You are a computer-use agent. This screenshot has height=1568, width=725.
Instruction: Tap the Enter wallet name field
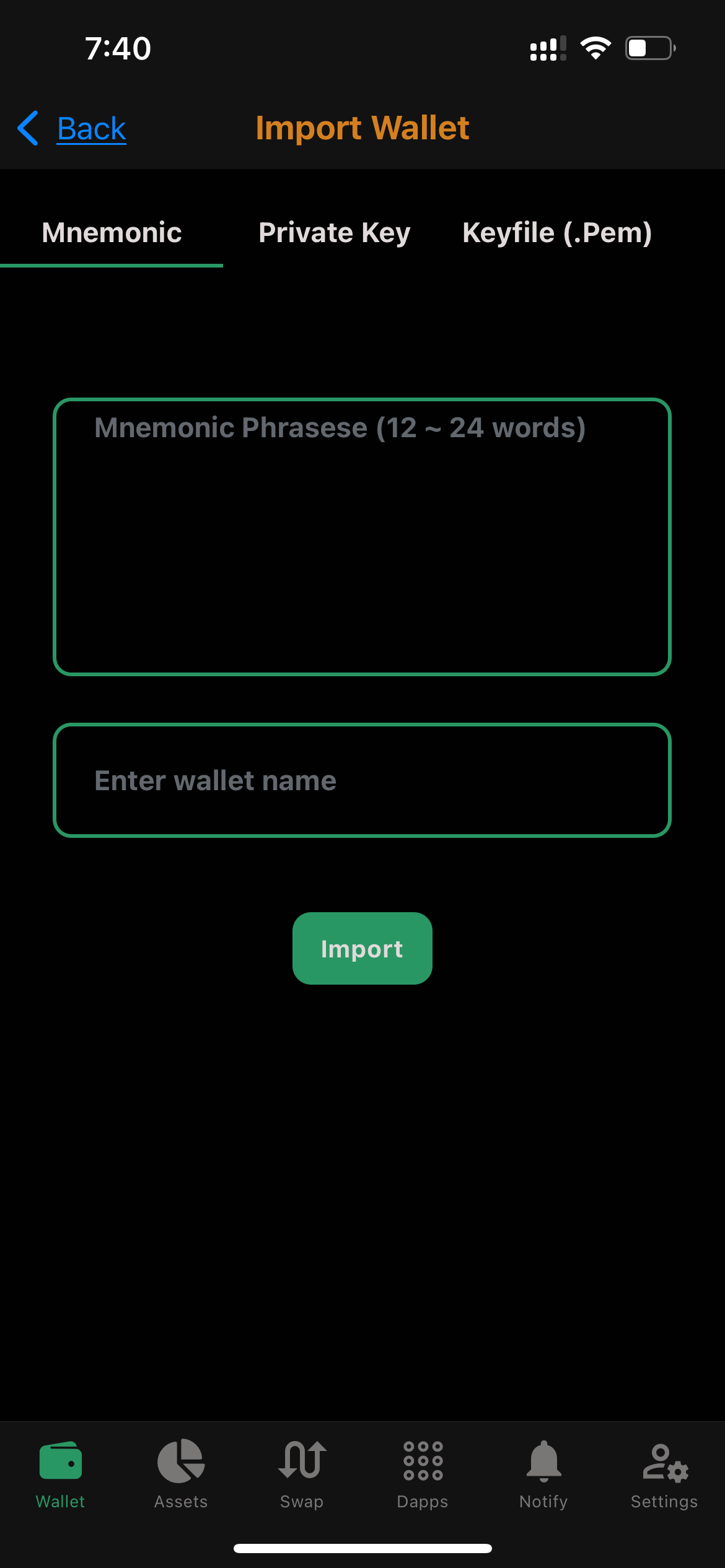coord(362,780)
